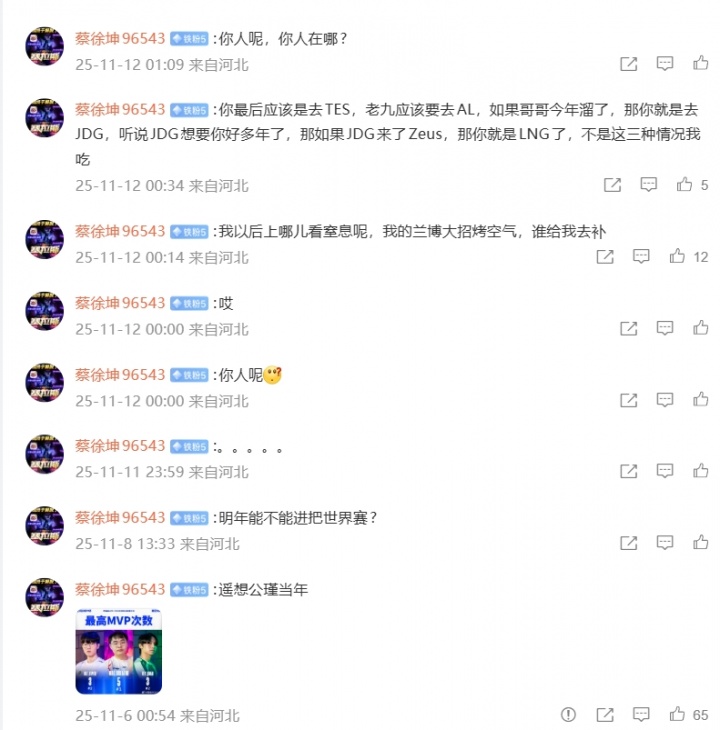Open replies to the TES transfer speculation comment
Screen dimensions: 720x730
650,182
